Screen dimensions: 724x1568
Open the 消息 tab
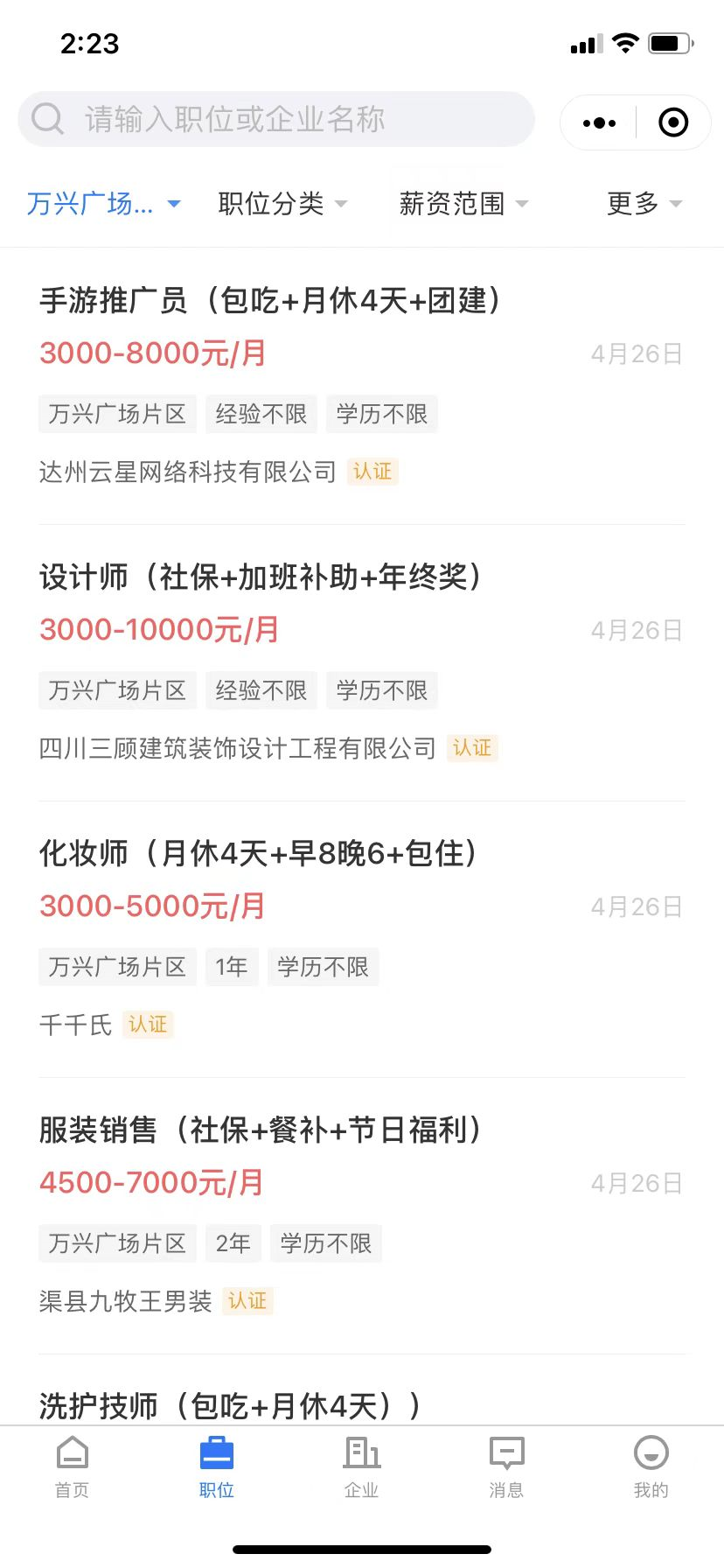click(506, 1467)
